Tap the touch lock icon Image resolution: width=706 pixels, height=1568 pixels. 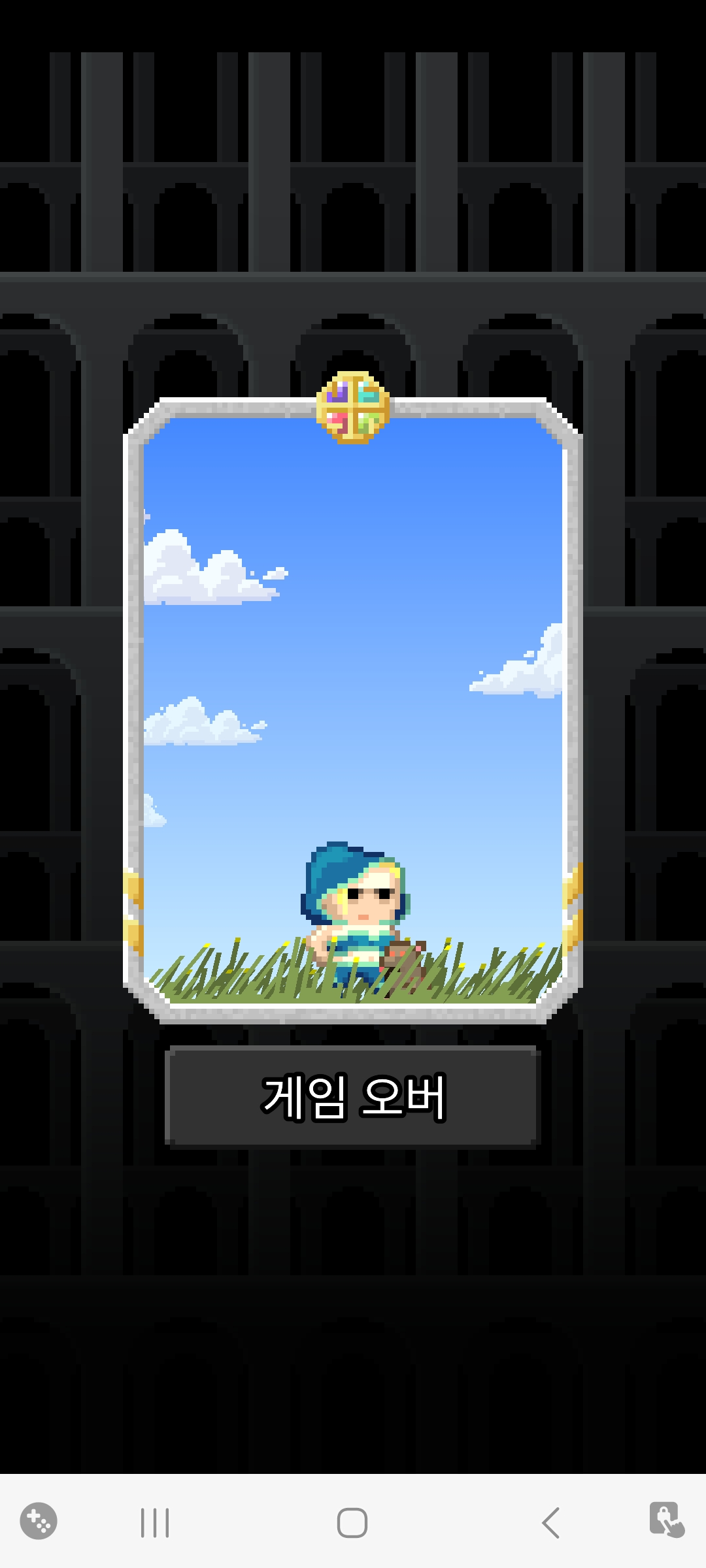666,1520
